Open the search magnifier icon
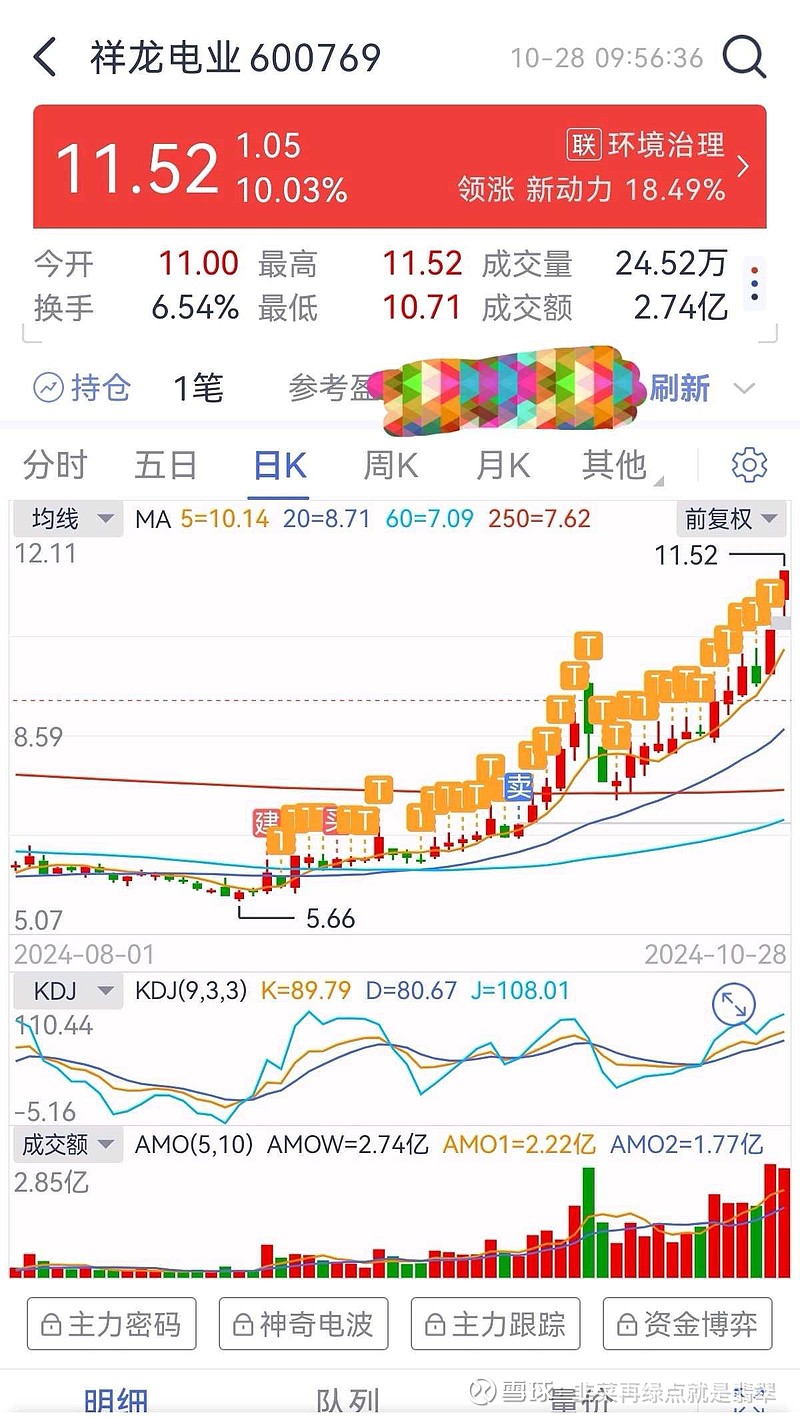The image size is (800, 1417). (744, 57)
